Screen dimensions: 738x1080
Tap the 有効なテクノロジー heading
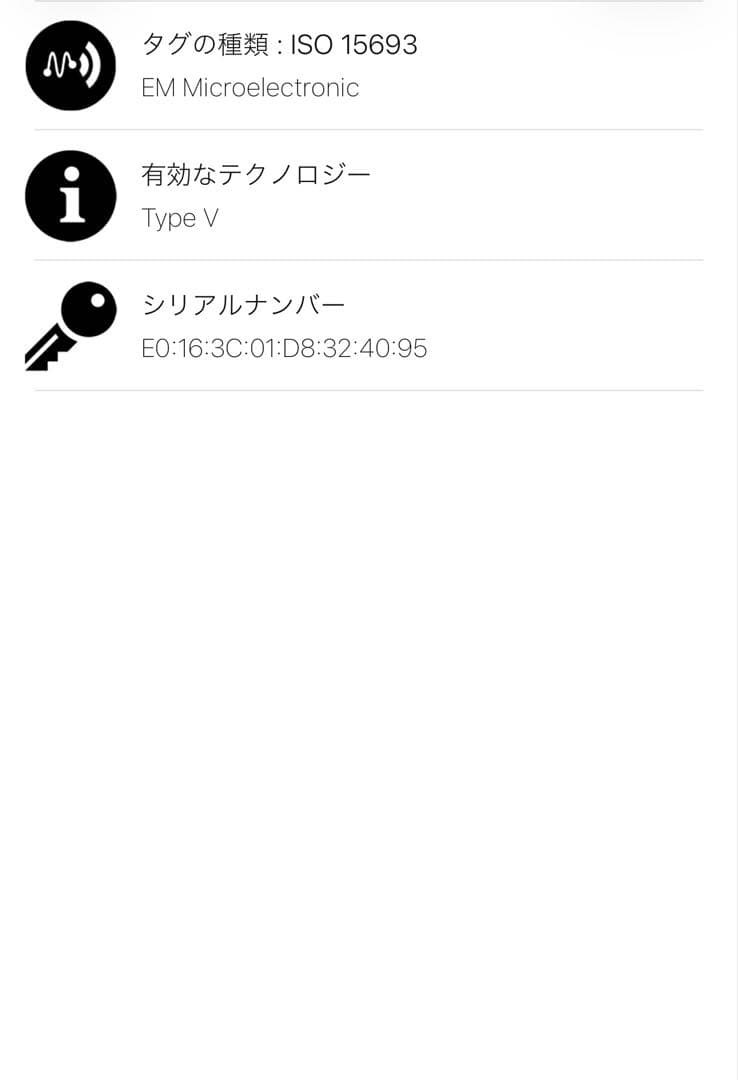click(x=258, y=172)
